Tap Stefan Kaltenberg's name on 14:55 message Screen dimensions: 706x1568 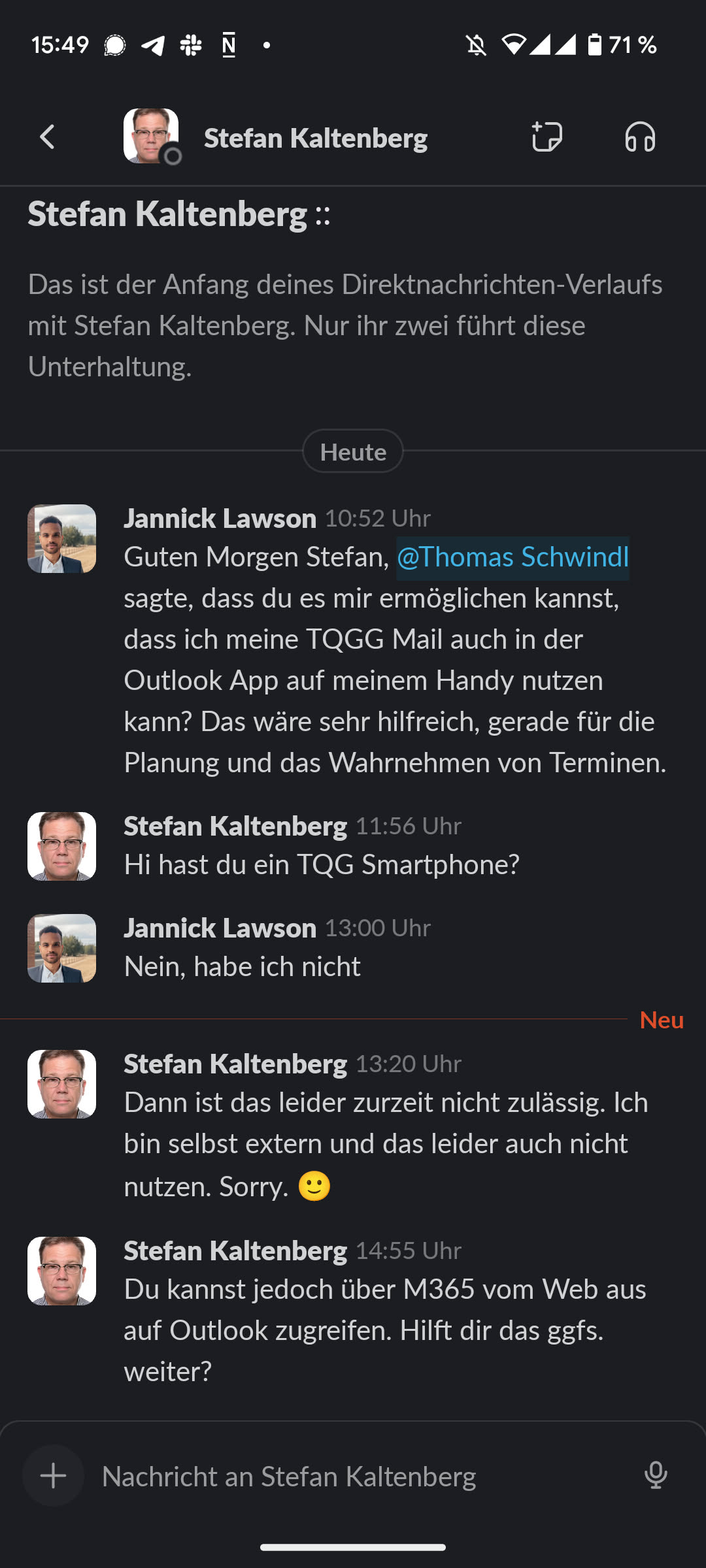235,1251
